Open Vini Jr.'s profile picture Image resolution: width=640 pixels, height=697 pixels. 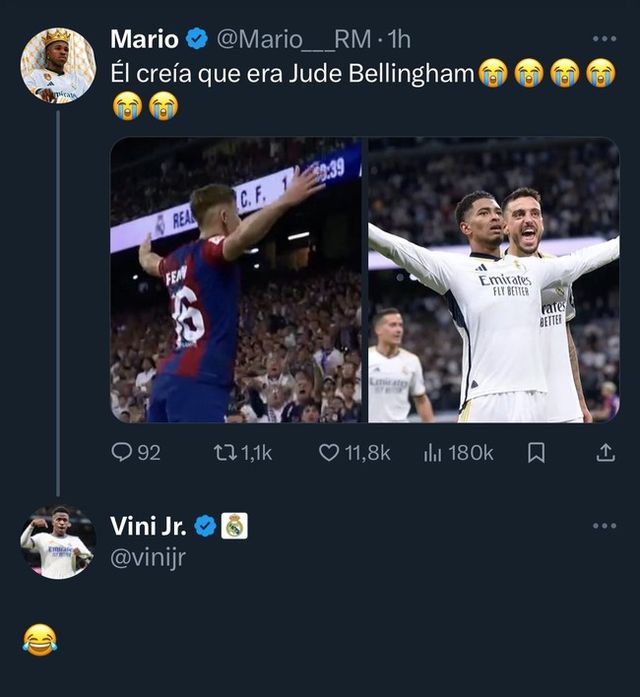coord(58,543)
